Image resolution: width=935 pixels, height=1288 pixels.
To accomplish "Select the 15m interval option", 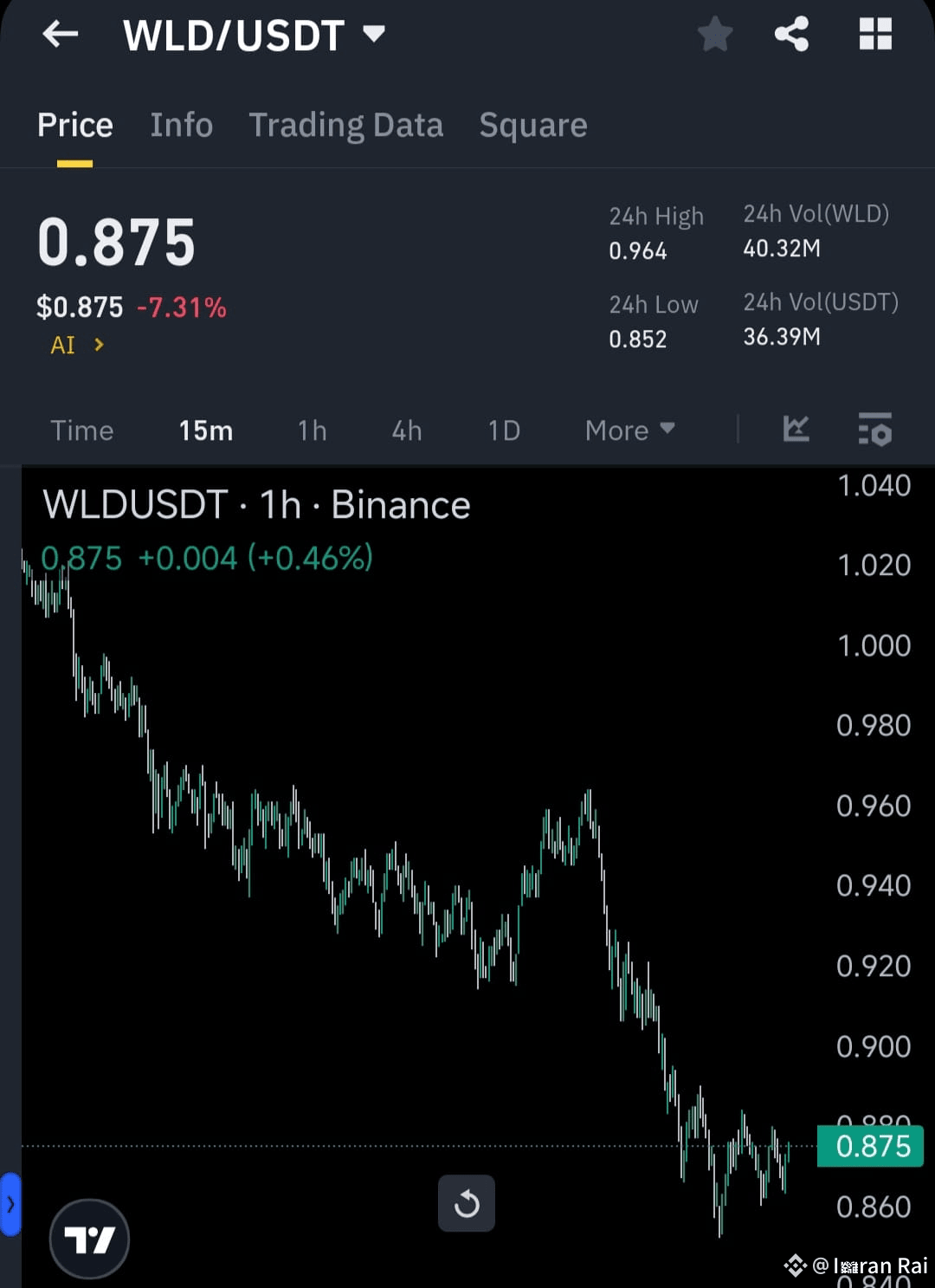I will tap(205, 430).
